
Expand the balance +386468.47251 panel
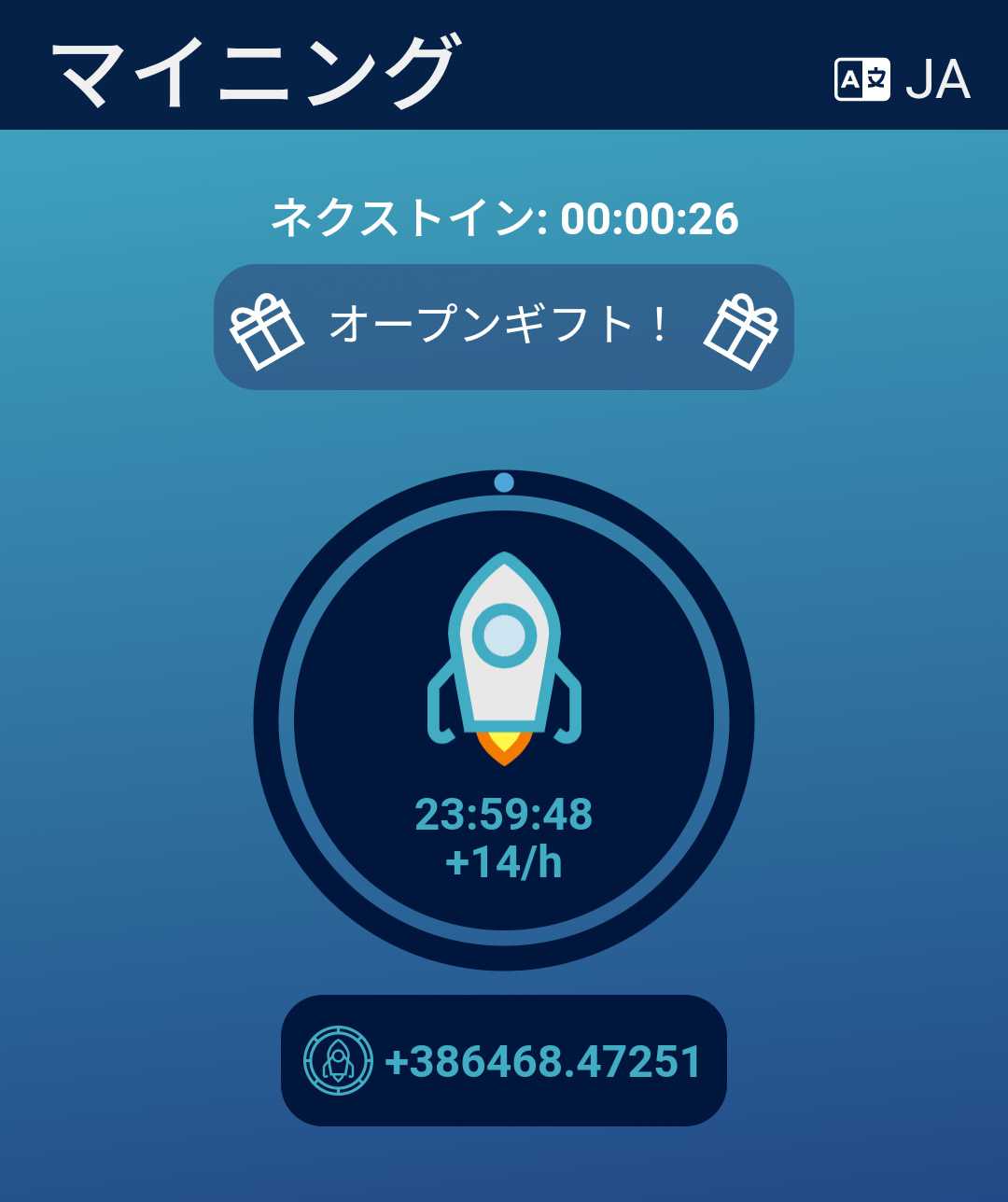pos(504,1061)
